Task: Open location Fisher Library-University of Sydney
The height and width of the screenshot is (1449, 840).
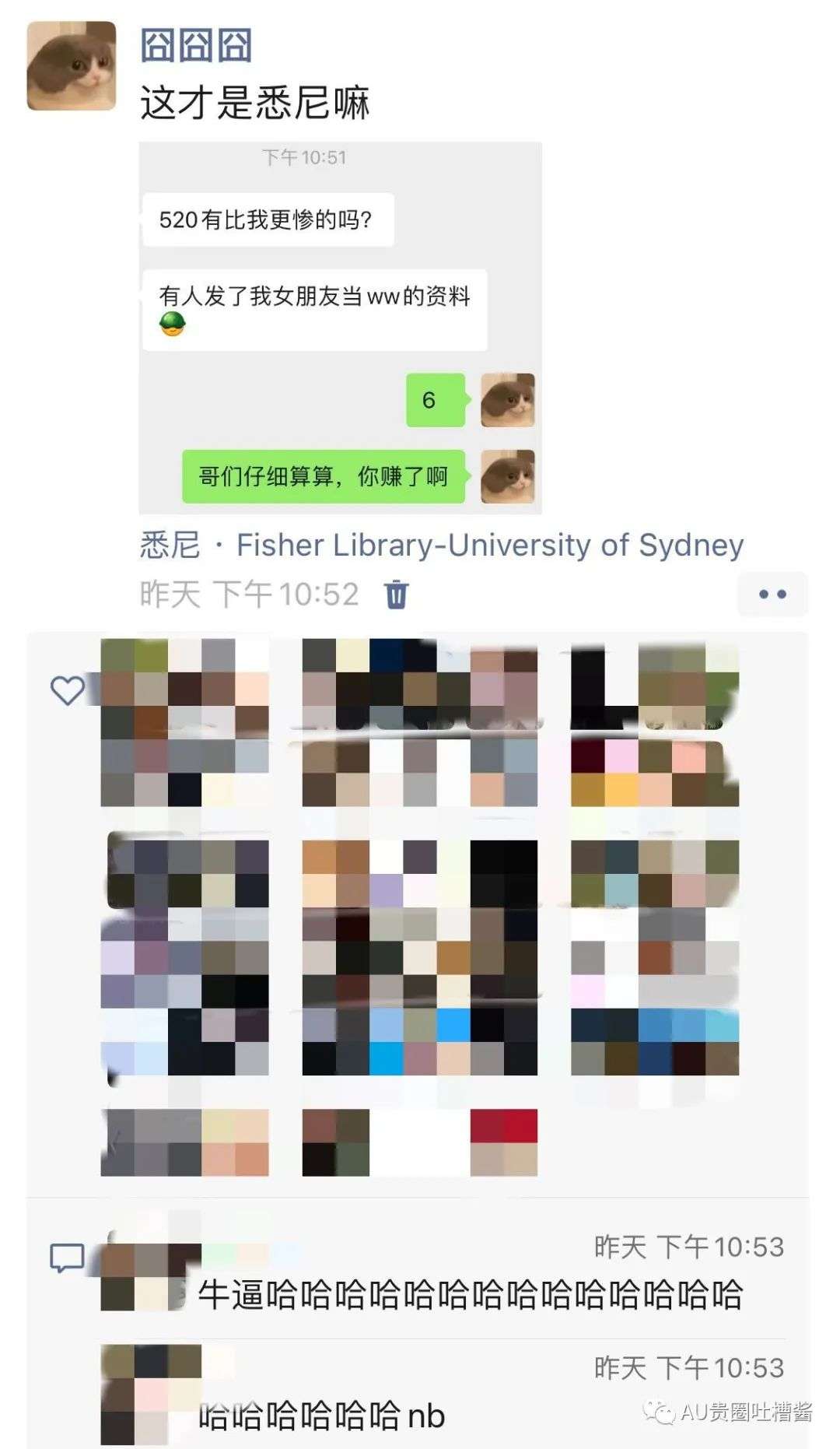Action: (x=441, y=546)
